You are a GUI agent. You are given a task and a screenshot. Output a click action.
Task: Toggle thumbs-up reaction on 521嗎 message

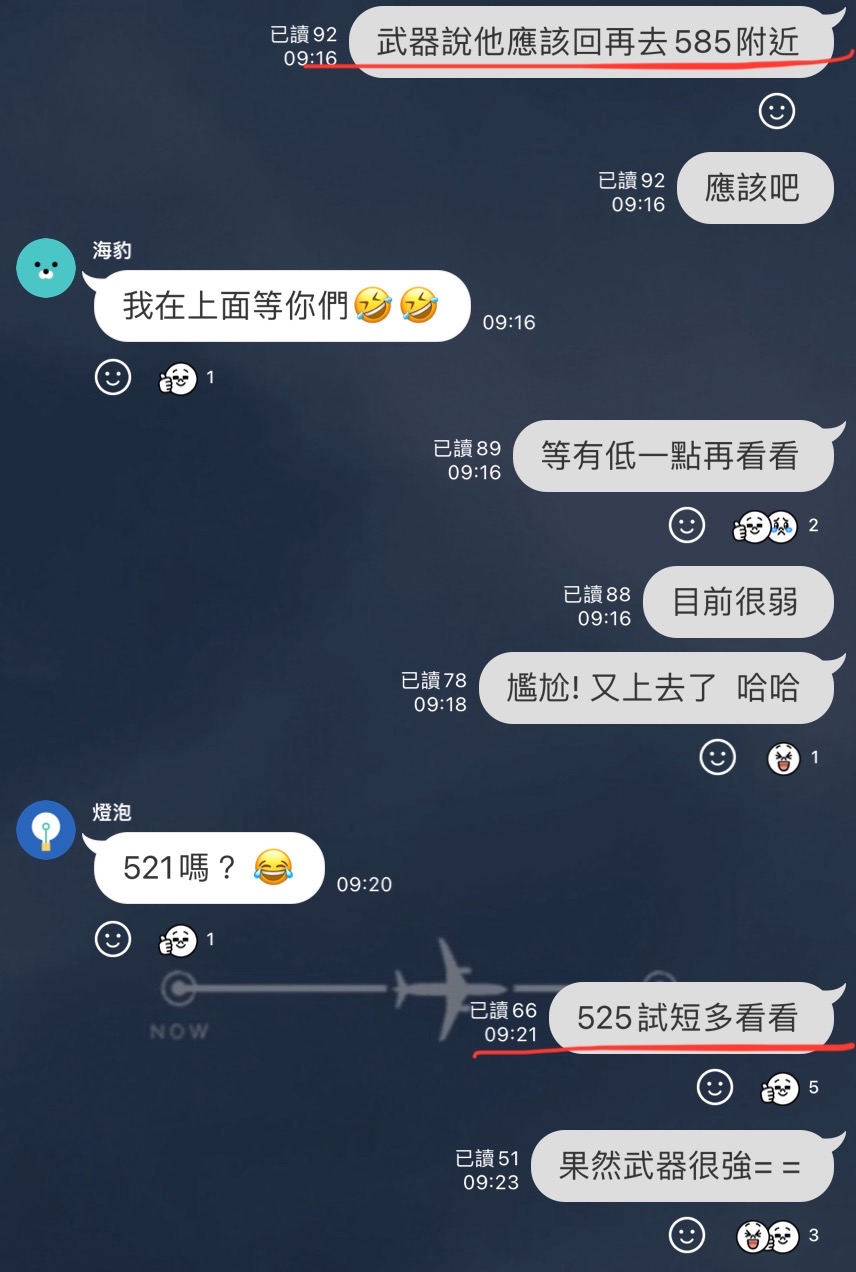tap(177, 940)
